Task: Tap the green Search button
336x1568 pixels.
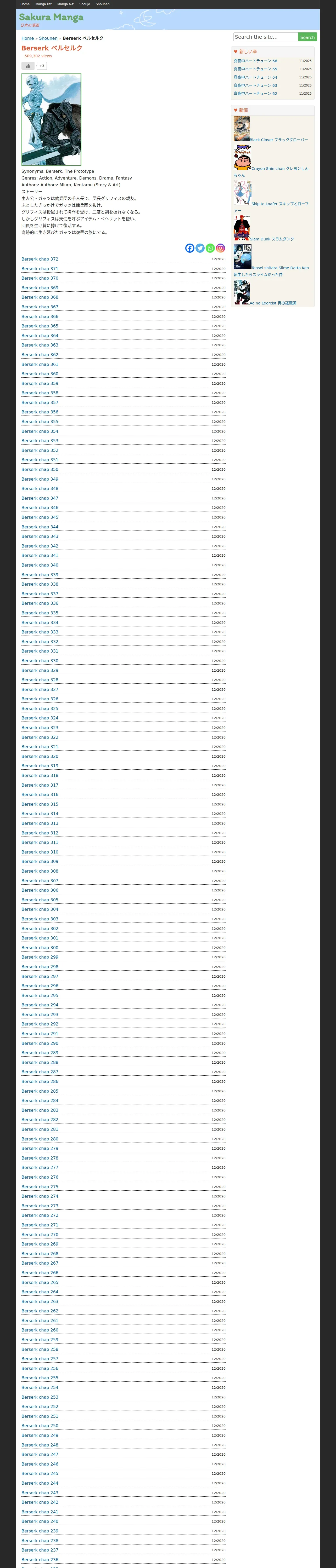Action: tap(307, 37)
